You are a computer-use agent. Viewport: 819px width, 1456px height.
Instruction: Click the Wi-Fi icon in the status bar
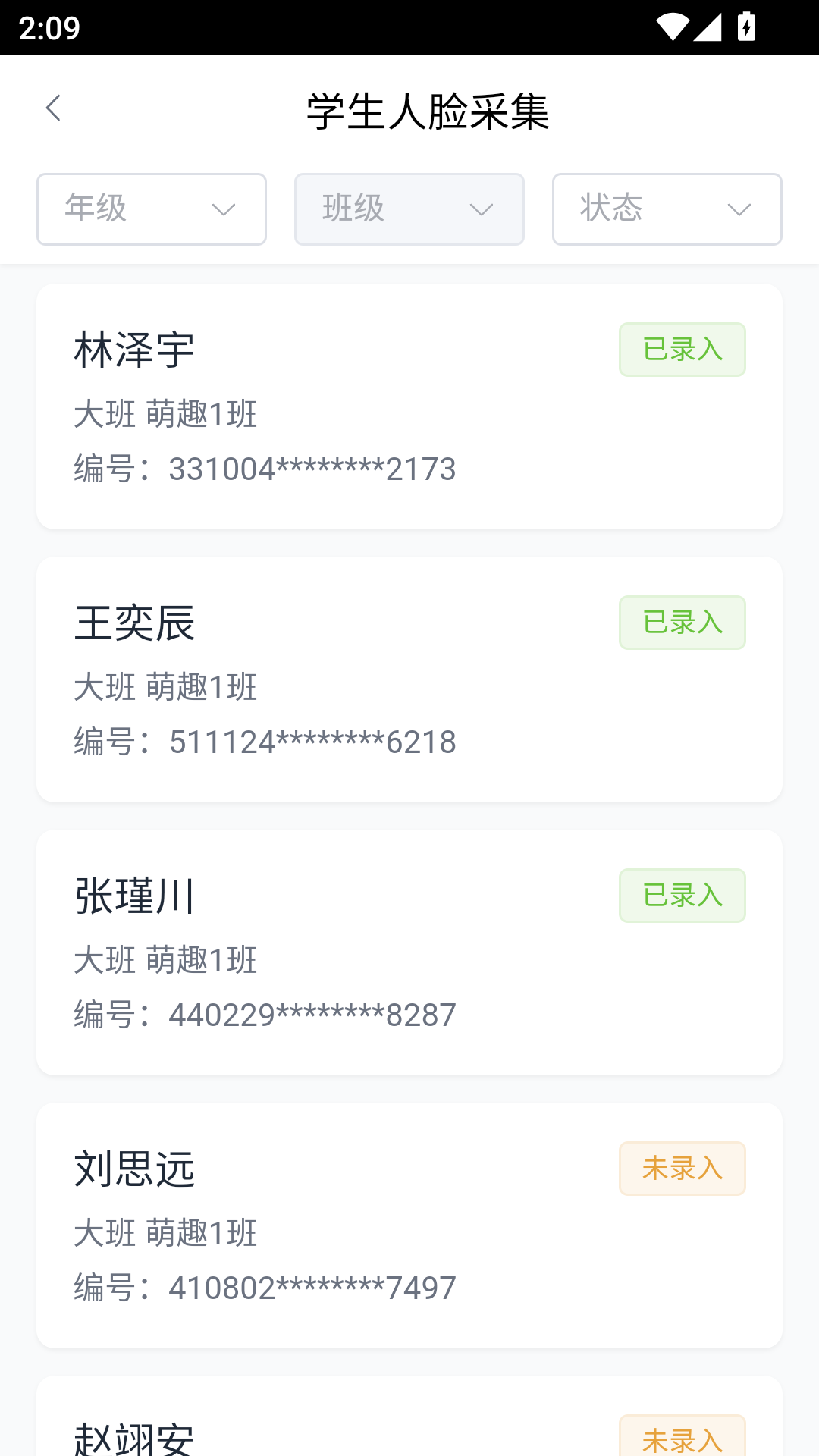tap(672, 25)
